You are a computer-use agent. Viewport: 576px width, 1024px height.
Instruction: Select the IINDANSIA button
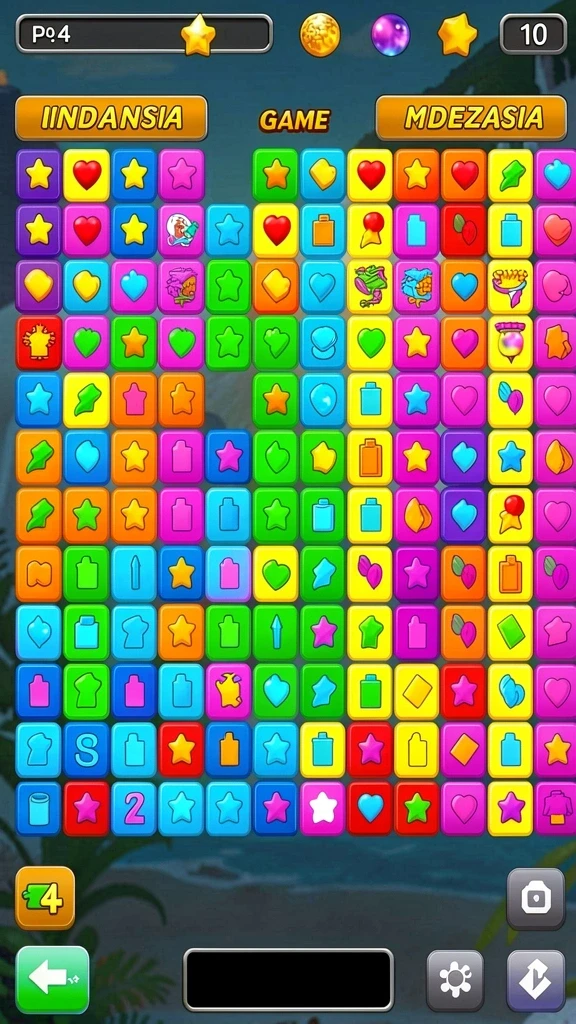[x=111, y=118]
